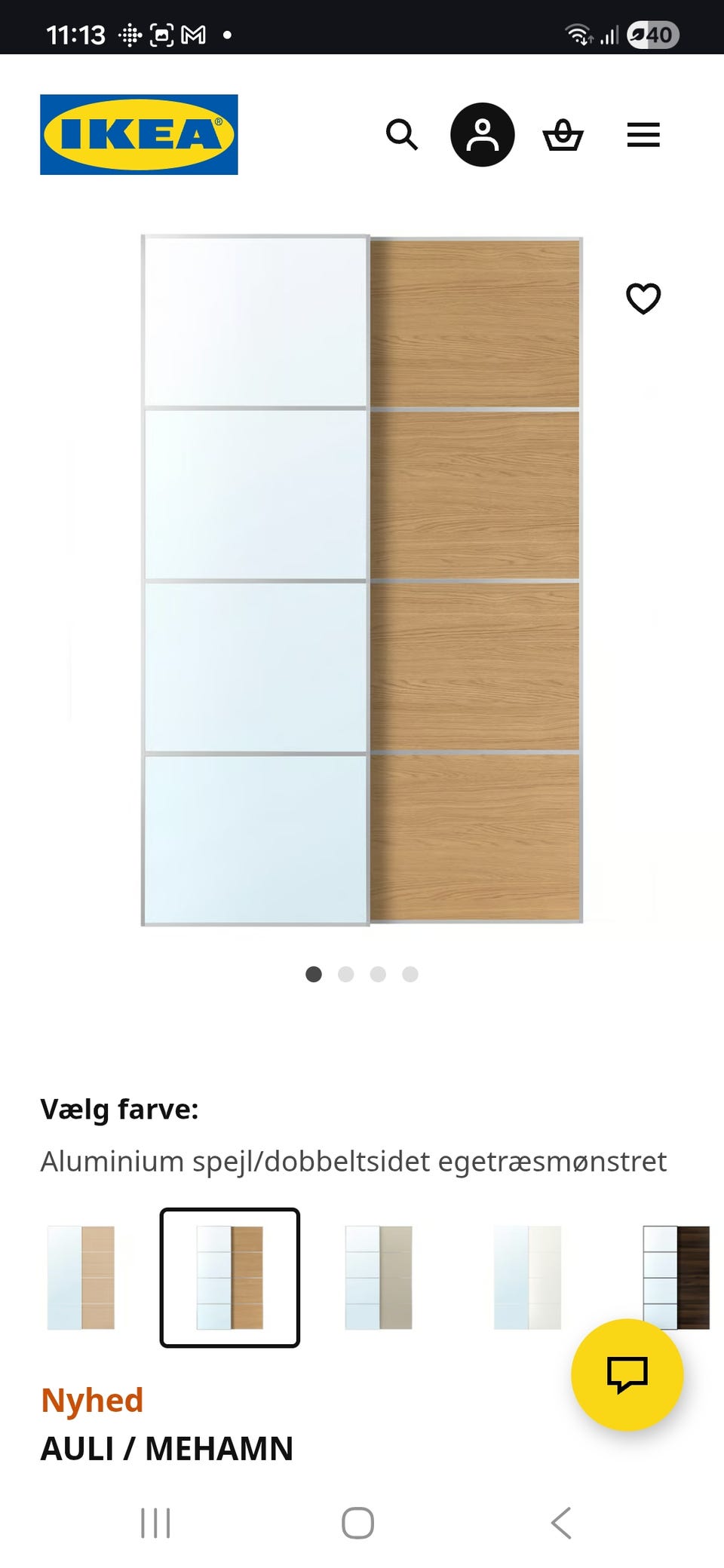Expand the third product image via its dot

pos(379,975)
